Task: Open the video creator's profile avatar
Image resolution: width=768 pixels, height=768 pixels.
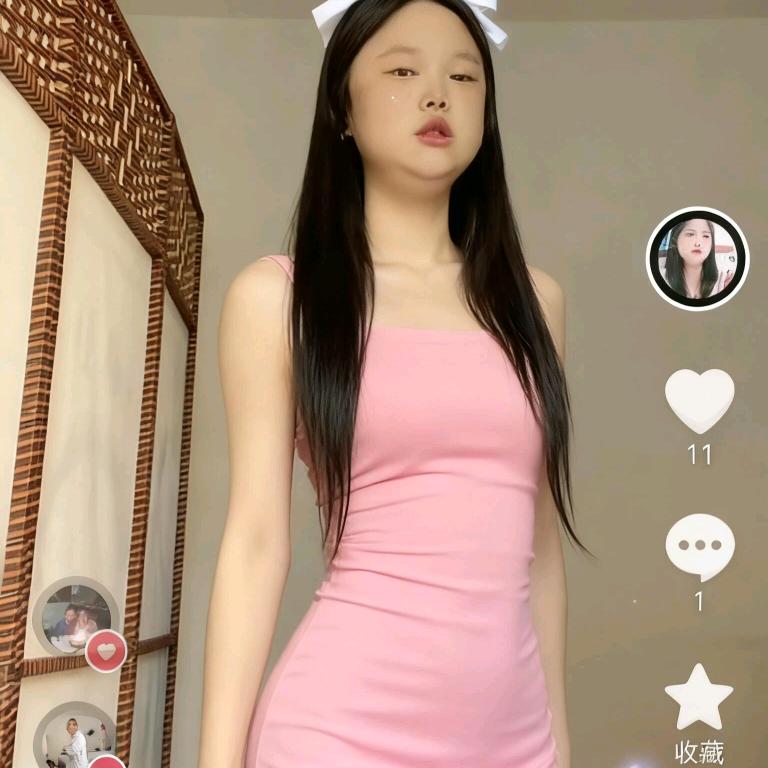Action: coord(697,259)
